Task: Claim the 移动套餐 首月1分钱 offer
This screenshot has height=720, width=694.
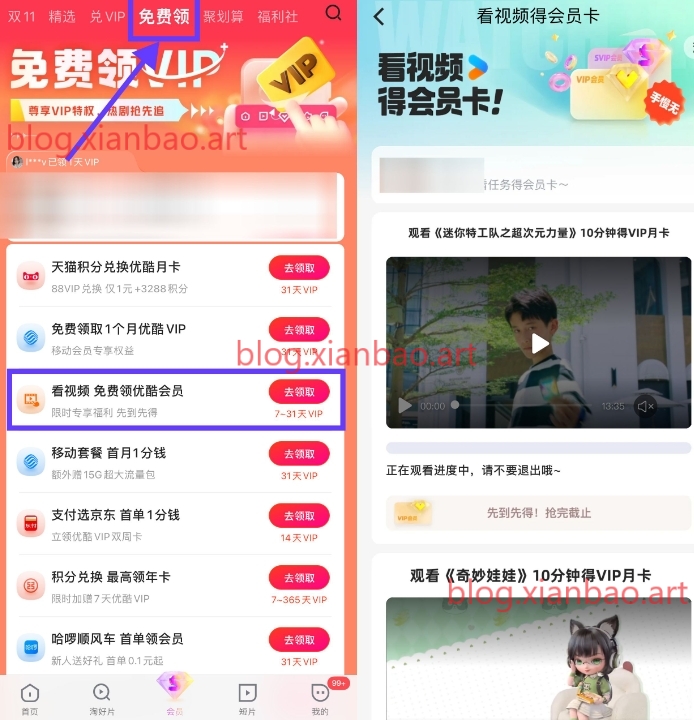Action: 299,454
